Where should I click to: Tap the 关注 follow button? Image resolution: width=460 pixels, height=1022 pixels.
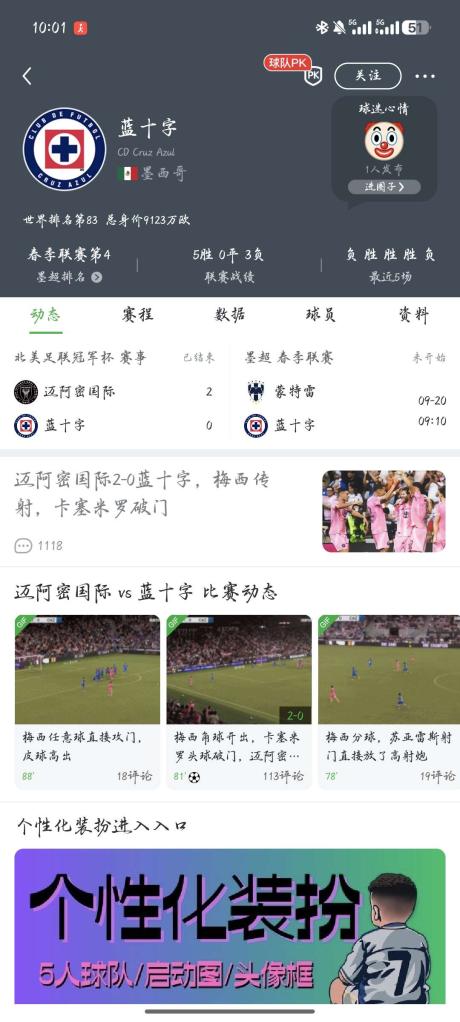coord(367,76)
